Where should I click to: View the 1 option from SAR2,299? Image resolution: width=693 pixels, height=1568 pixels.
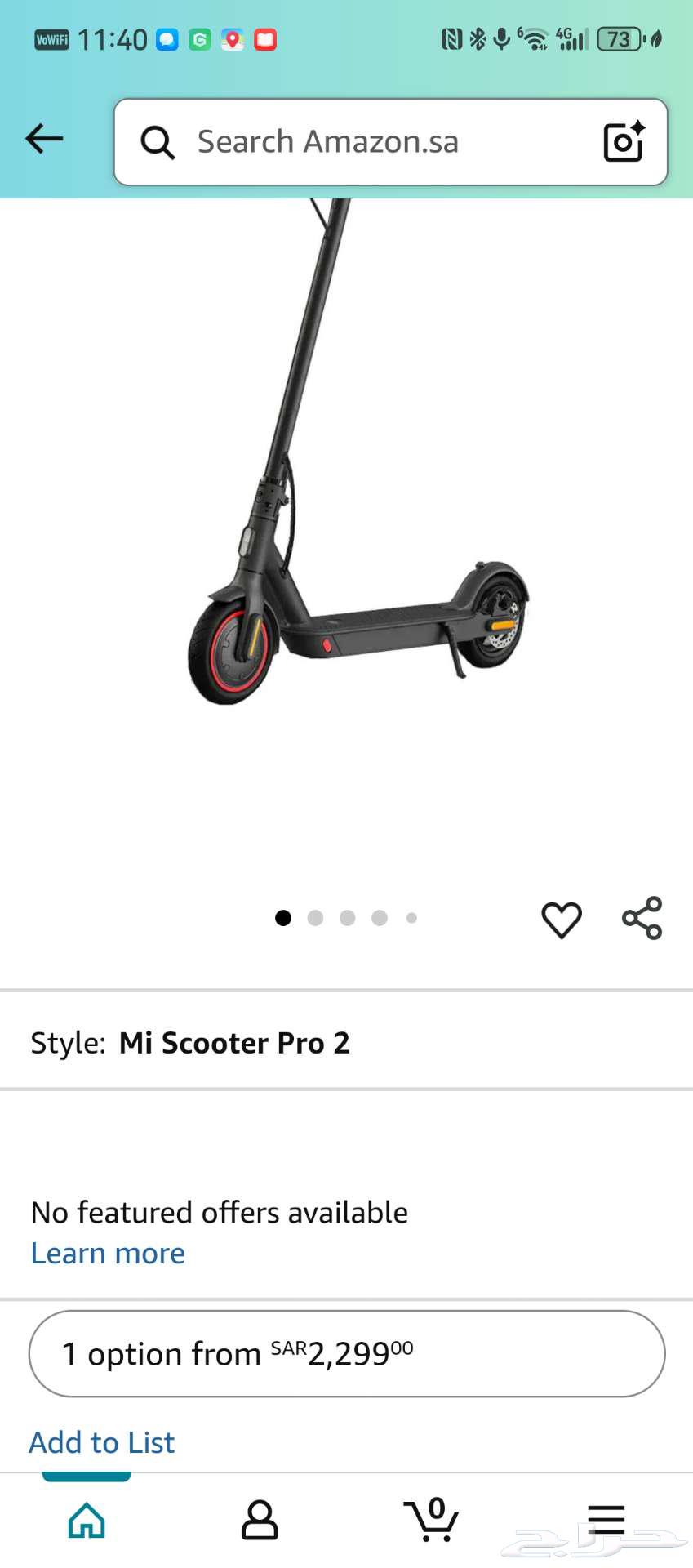(347, 1353)
